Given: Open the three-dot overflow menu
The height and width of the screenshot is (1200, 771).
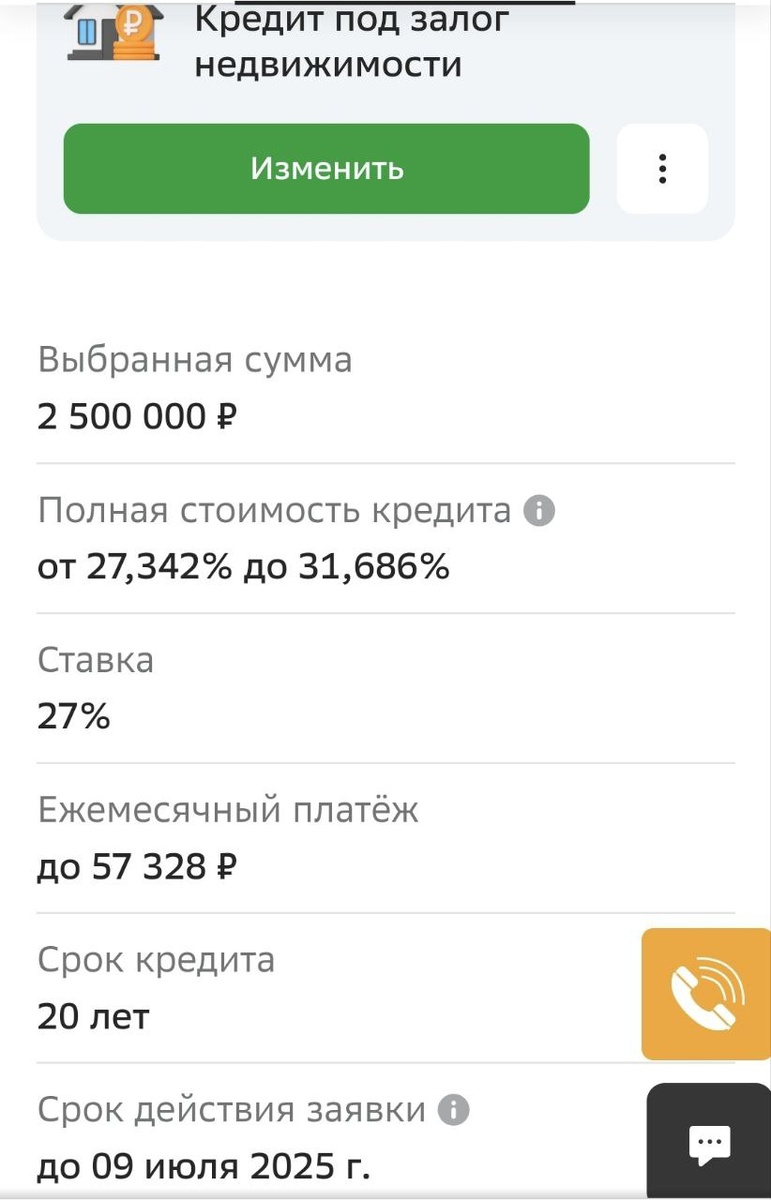Looking at the screenshot, I should [x=662, y=168].
